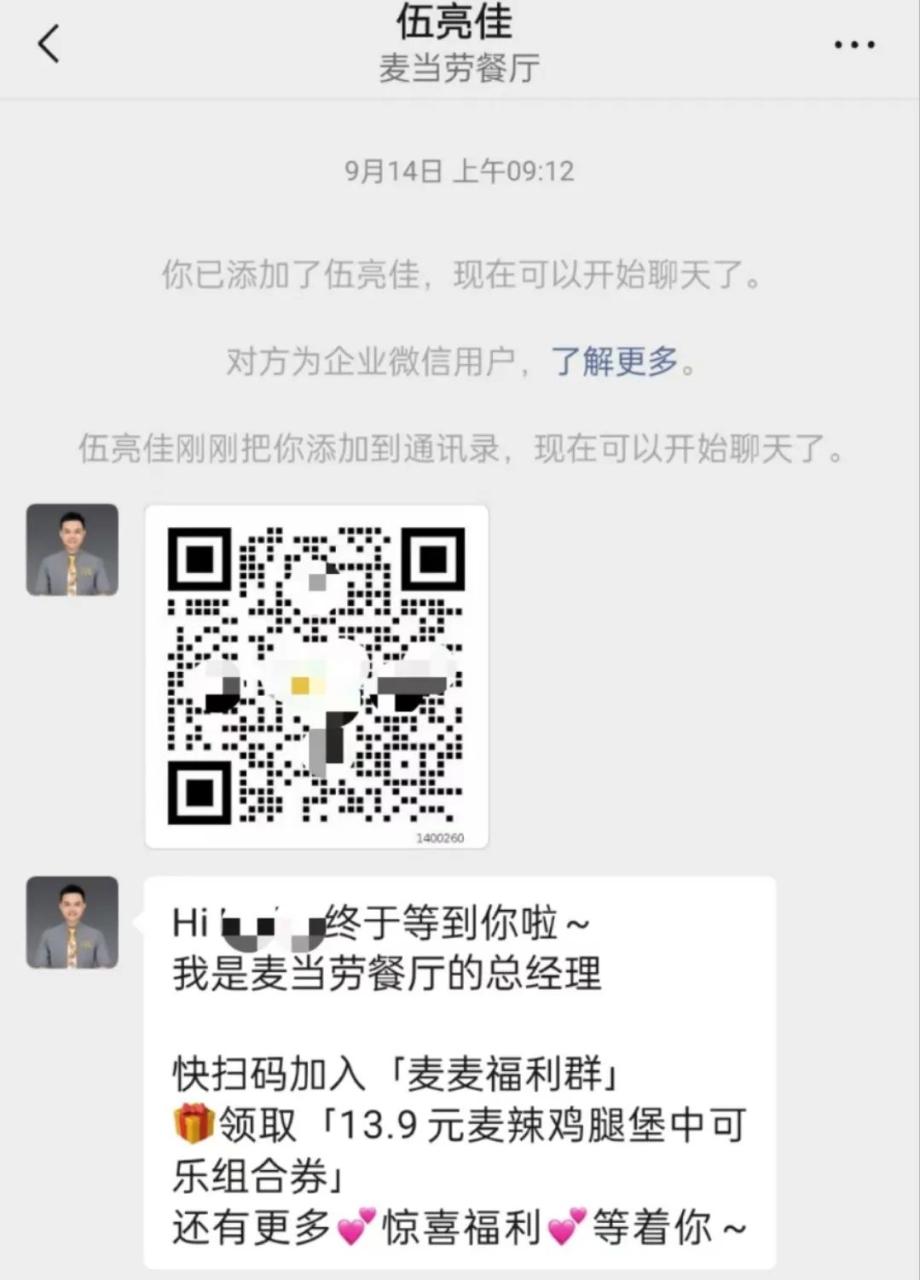920x1280 pixels.
Task: View 伍亮佳's avatar next to the QR code
Action: point(72,550)
